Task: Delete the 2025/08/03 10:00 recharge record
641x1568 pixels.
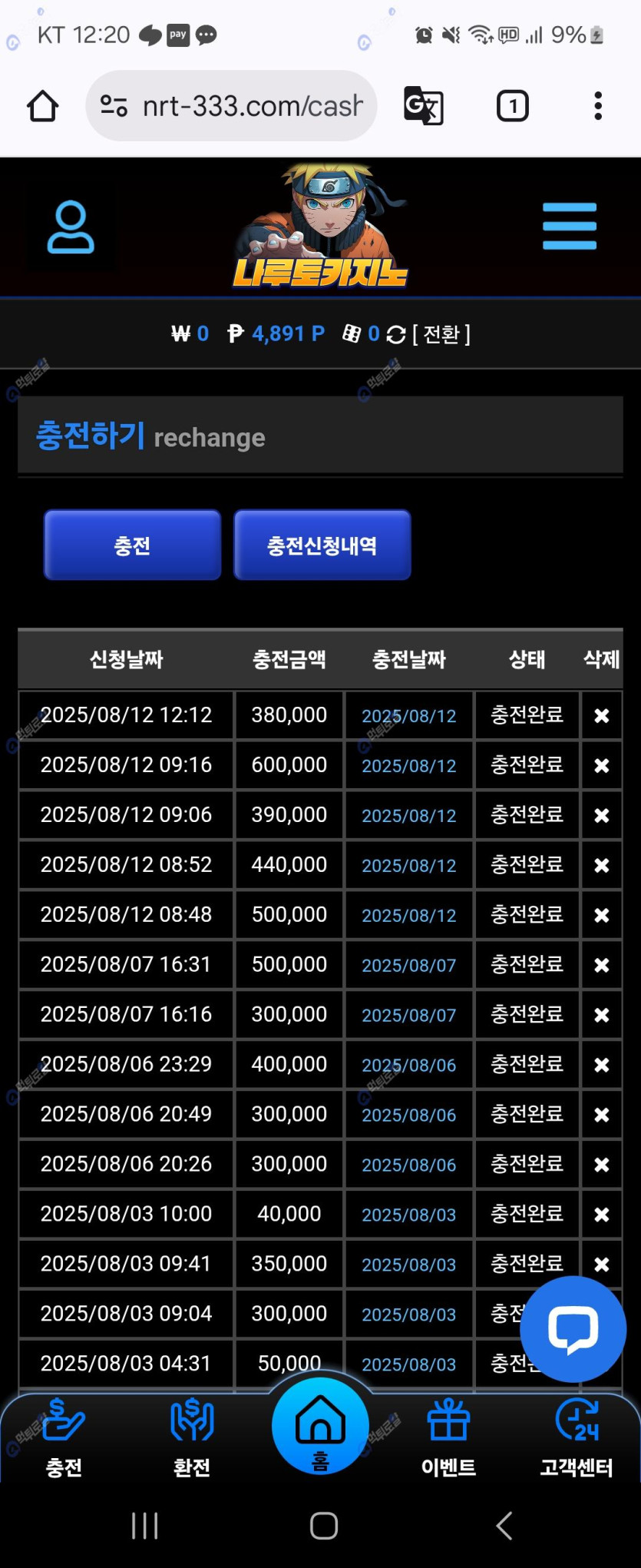Action: 602,1215
